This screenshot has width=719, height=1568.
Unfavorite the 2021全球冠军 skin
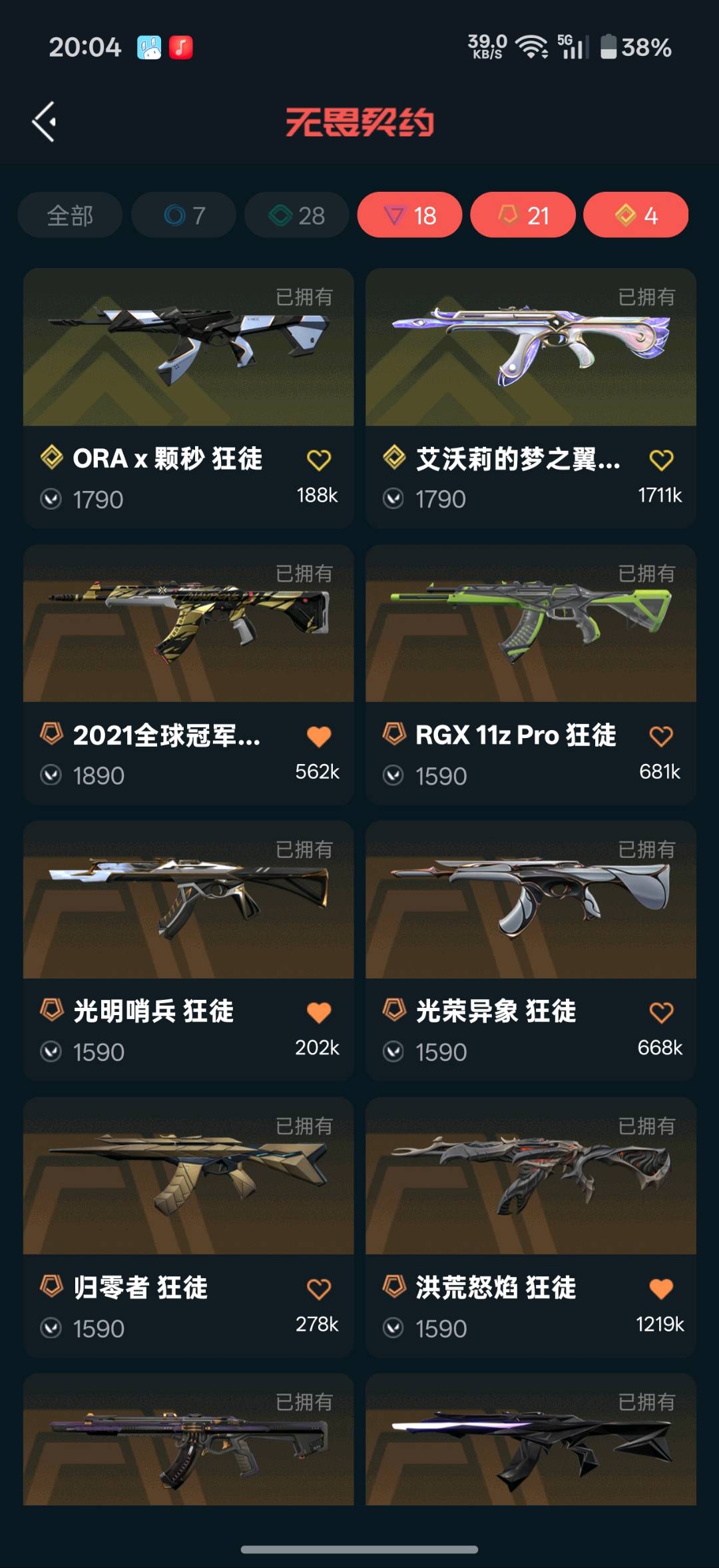pos(318,736)
